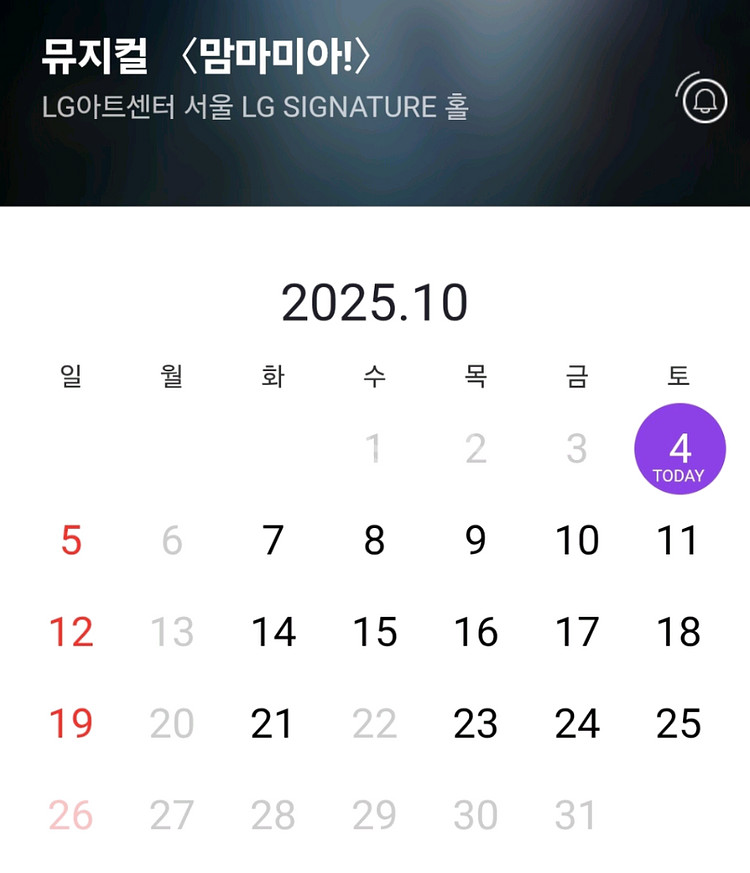Pick October 14 on the calendar

[273, 632]
